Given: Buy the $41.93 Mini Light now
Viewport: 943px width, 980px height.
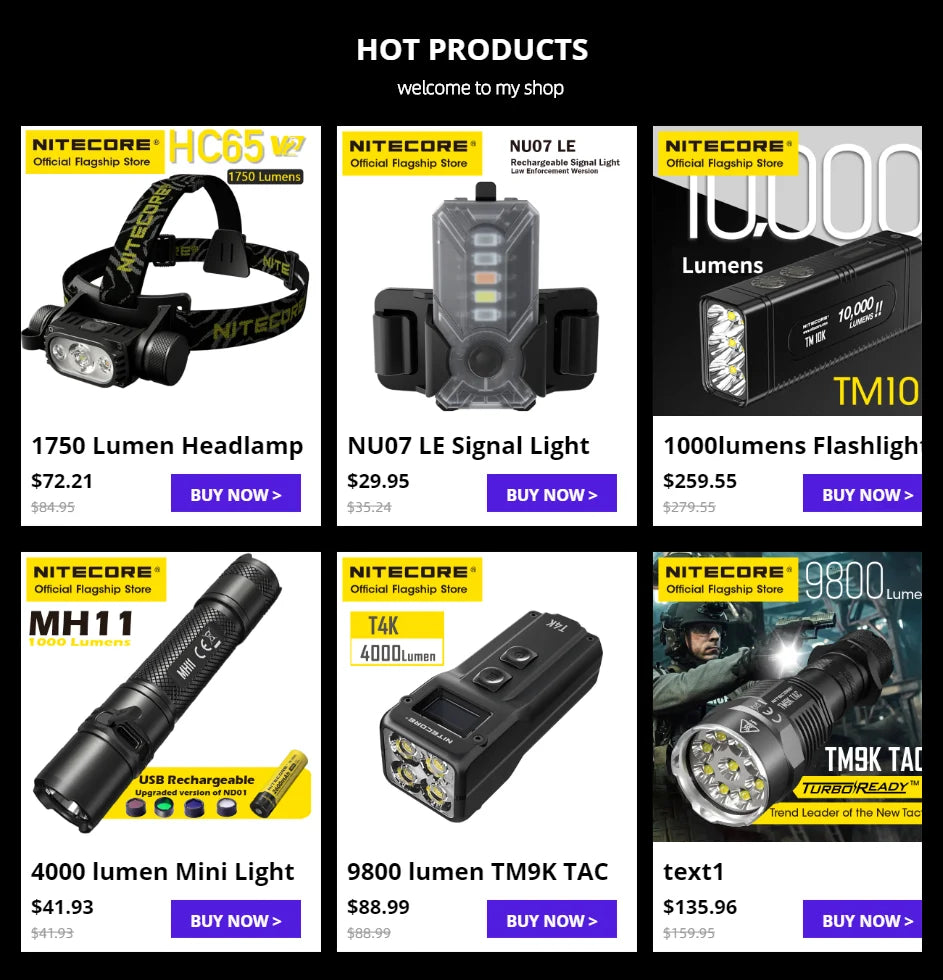Looking at the screenshot, I should point(235,920).
